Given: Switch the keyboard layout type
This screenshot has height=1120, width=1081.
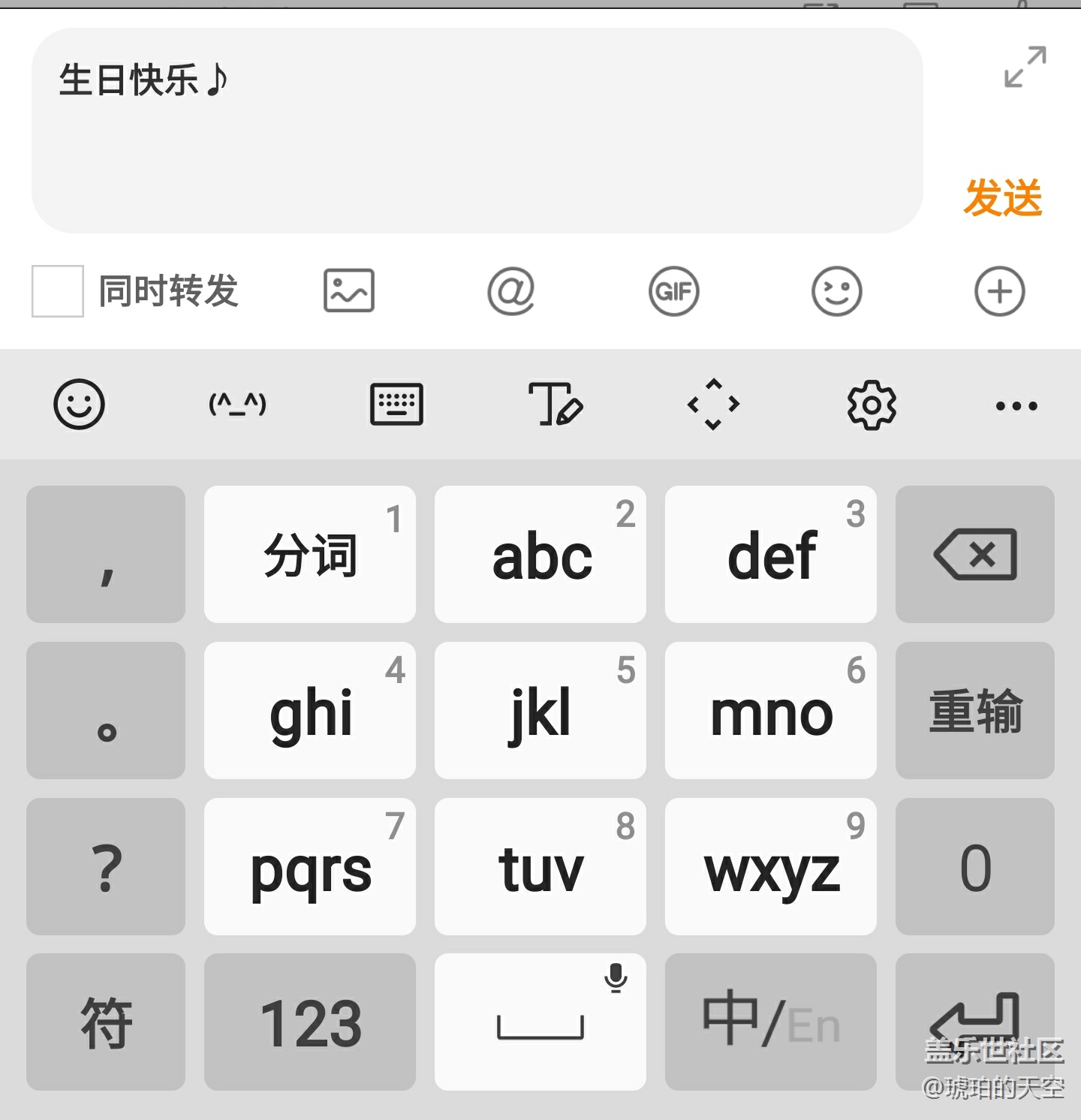Looking at the screenshot, I should (x=396, y=404).
